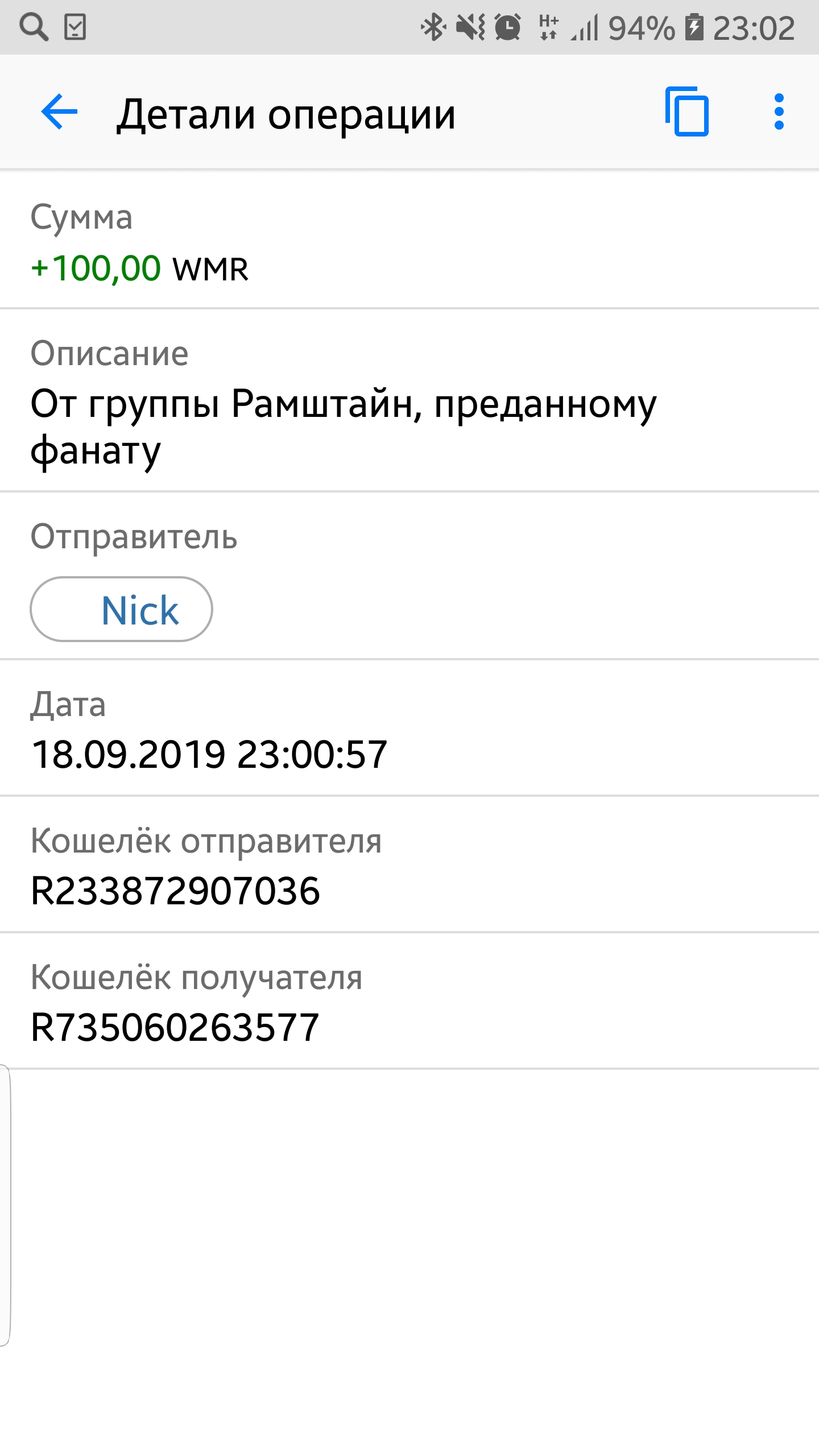
Task: Copy the operation details
Action: point(687,112)
